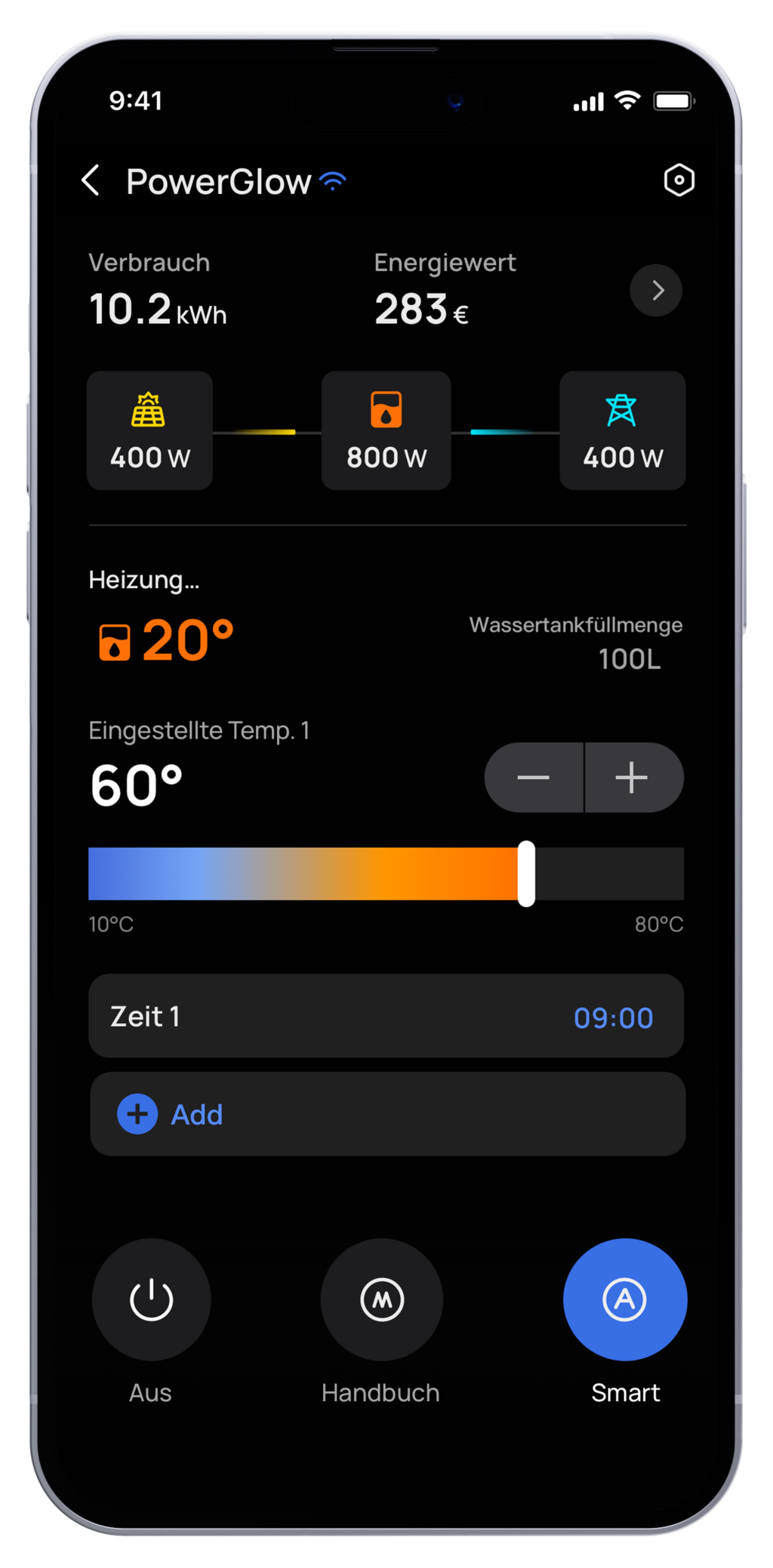Viewport: 773px width, 1568px height.
Task: Switch to Handbuch mode
Action: click(382, 1300)
